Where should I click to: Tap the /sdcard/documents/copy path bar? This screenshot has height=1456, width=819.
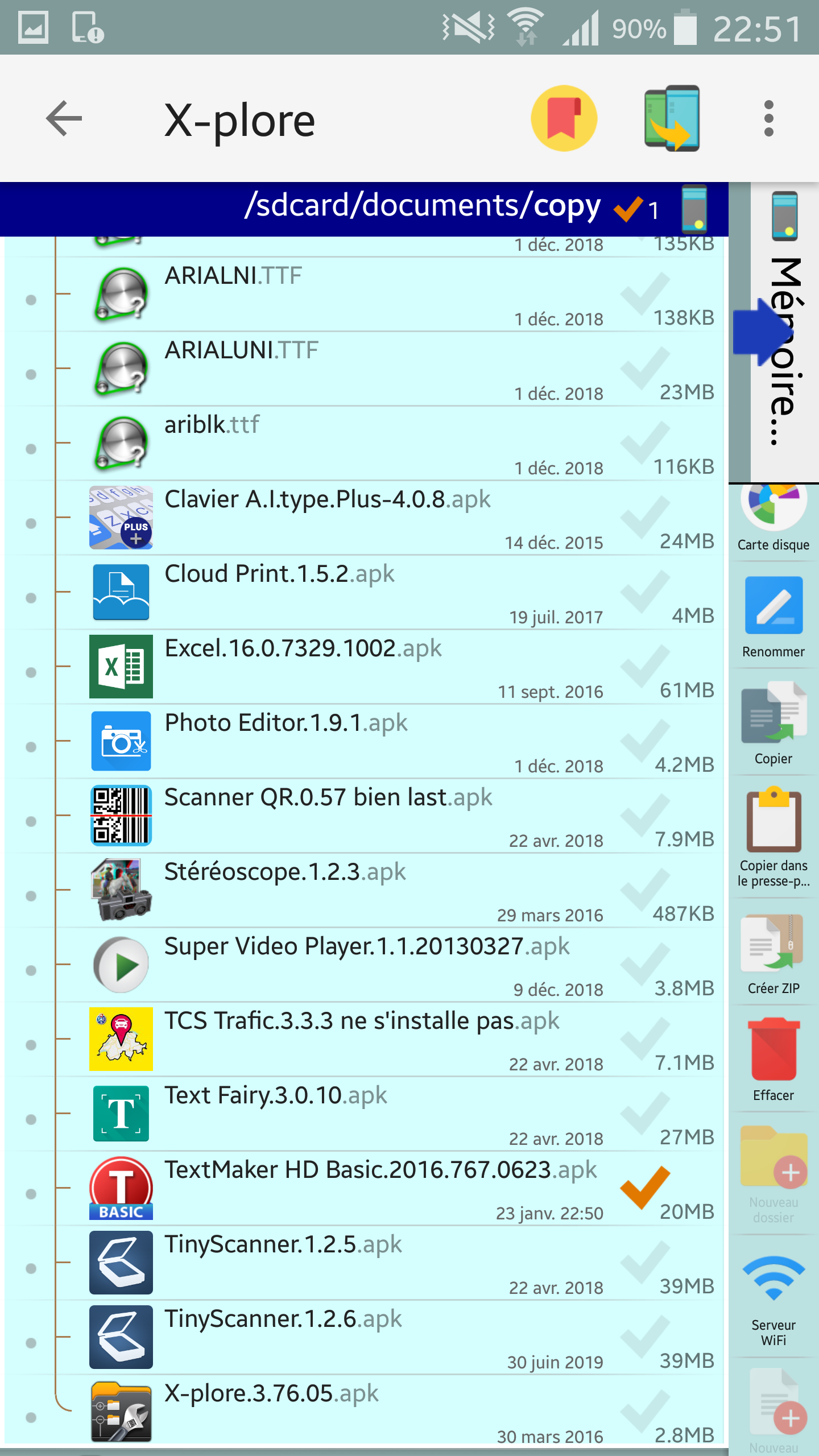364,208
